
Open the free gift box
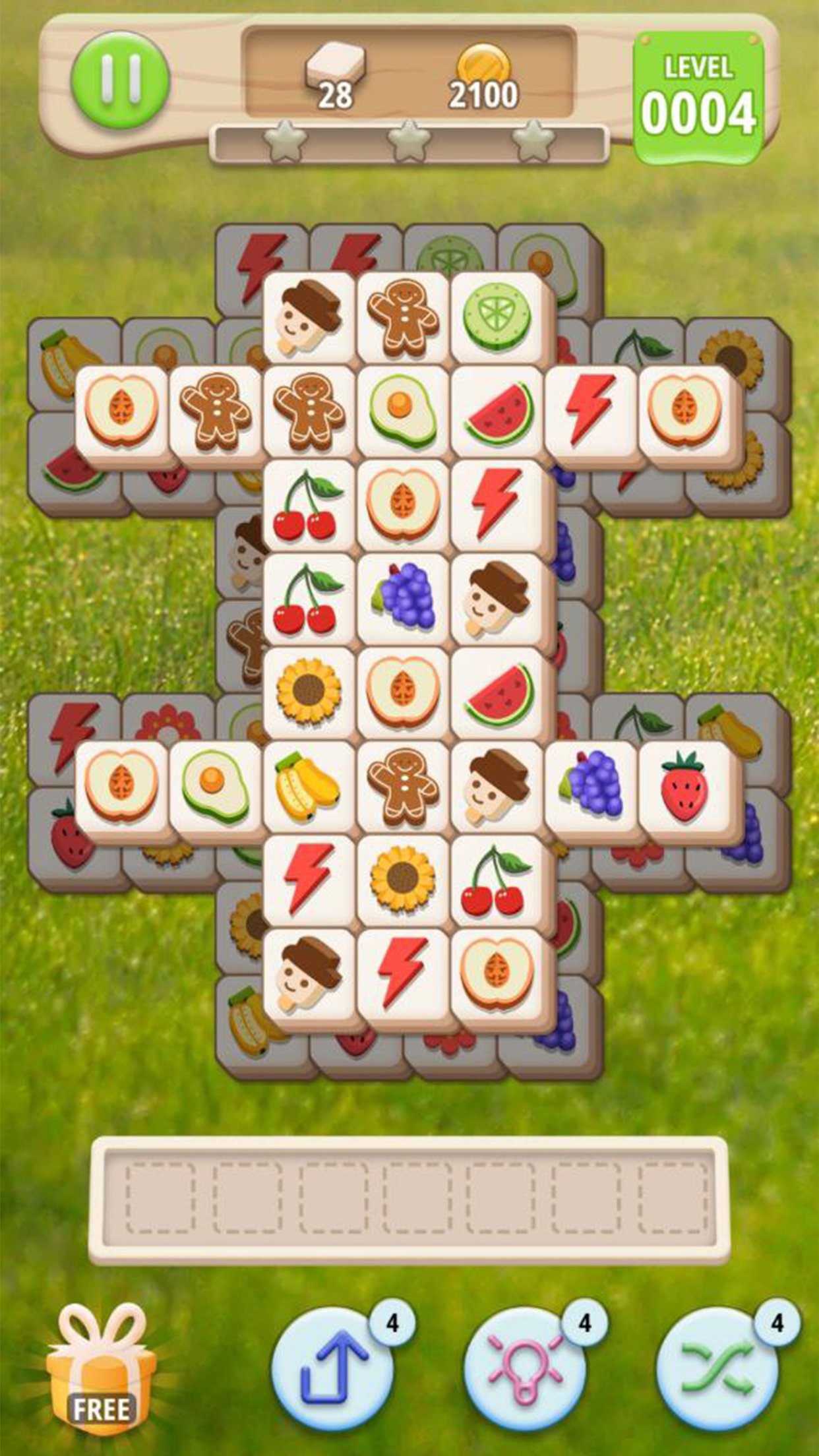coord(101,1372)
